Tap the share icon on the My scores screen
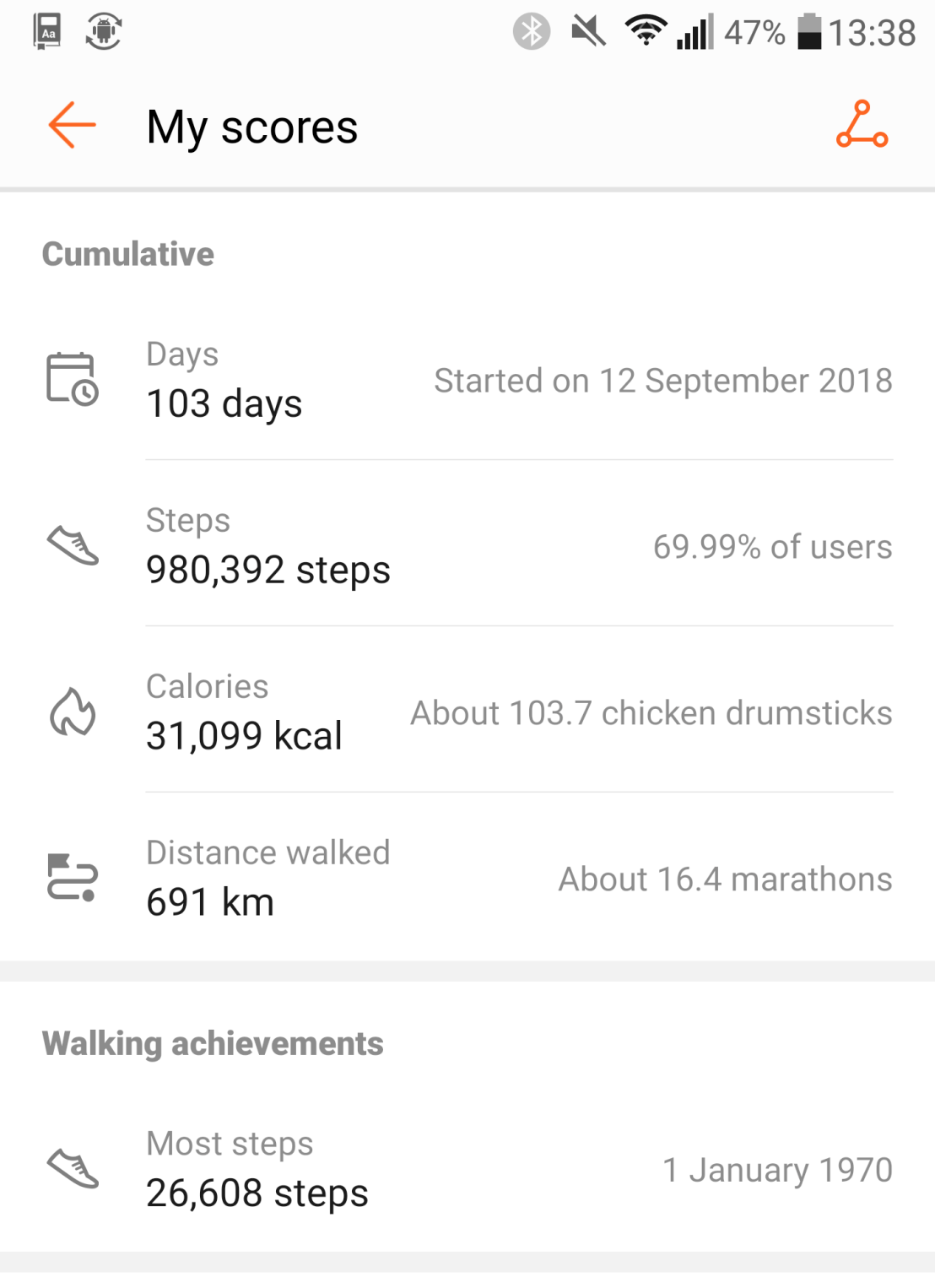 (x=862, y=125)
